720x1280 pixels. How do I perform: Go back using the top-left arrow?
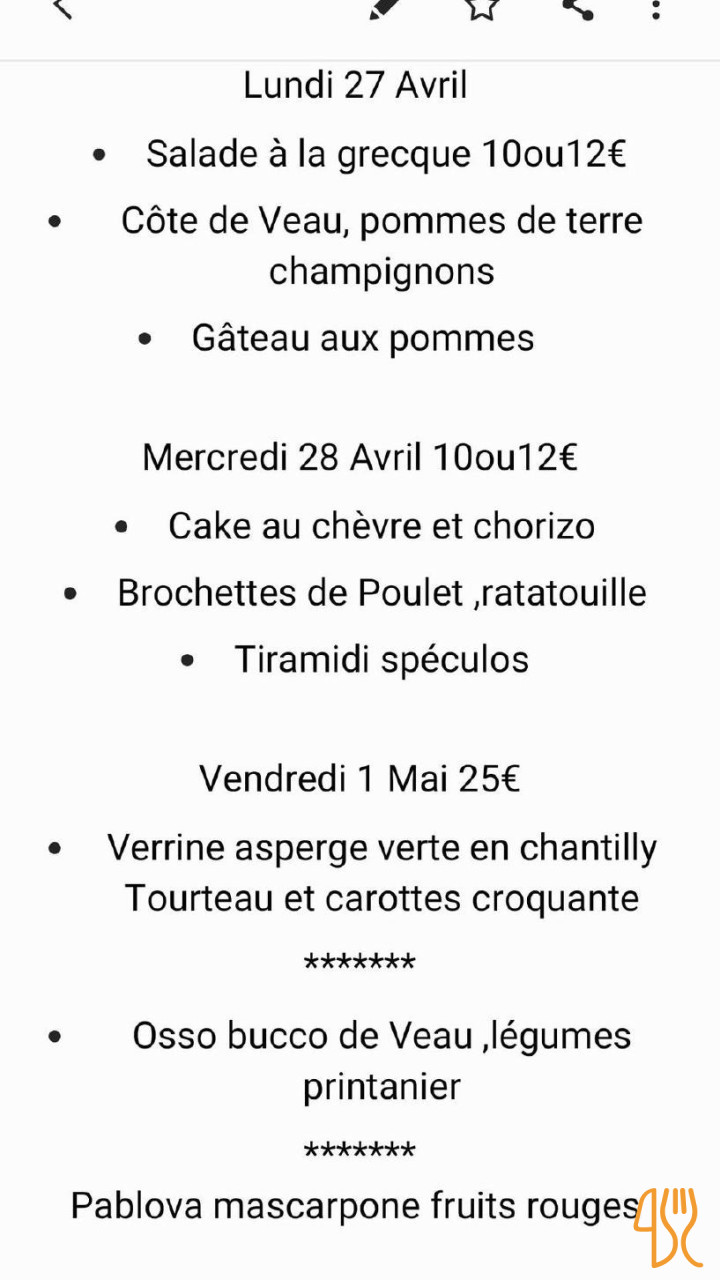[x=63, y=8]
